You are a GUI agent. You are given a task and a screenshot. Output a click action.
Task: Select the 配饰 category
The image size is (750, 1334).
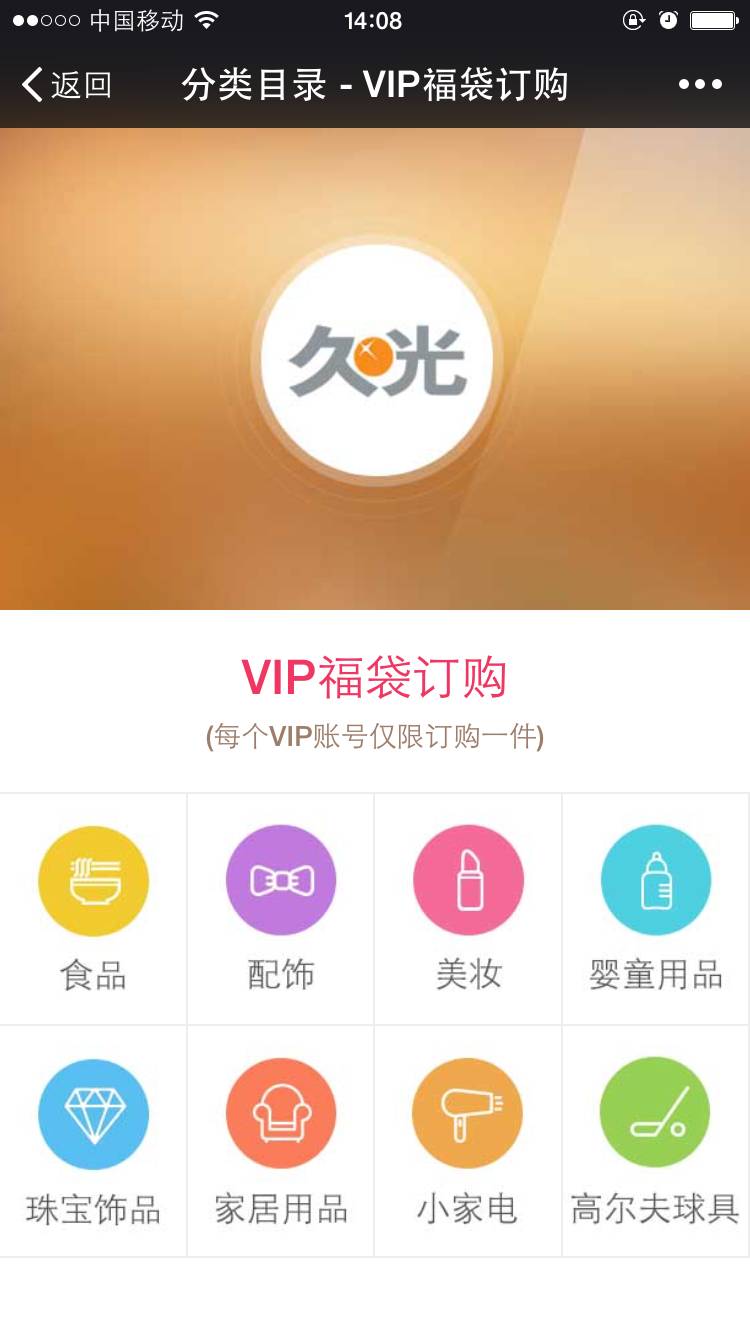click(281, 907)
